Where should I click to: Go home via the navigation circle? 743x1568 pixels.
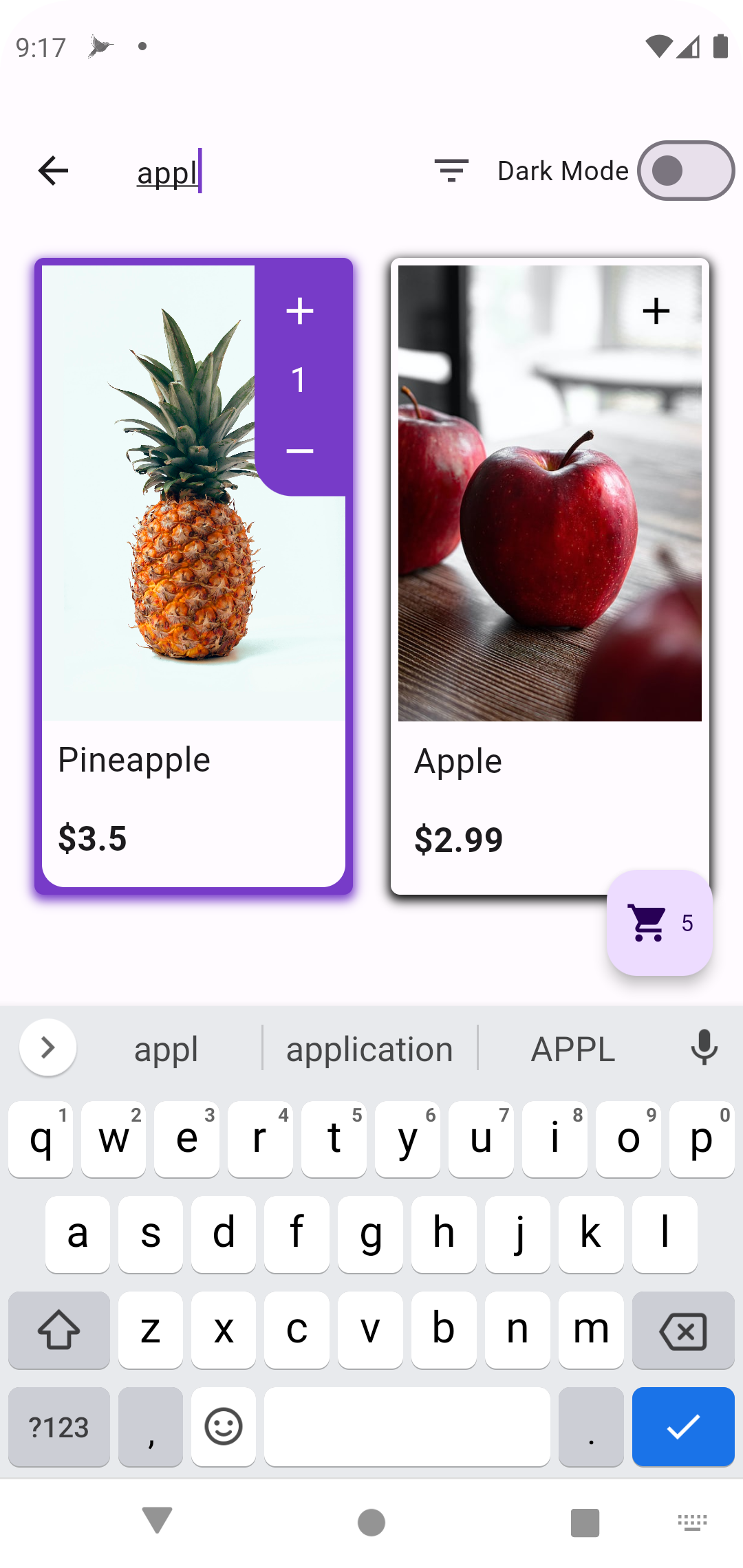click(x=371, y=1522)
